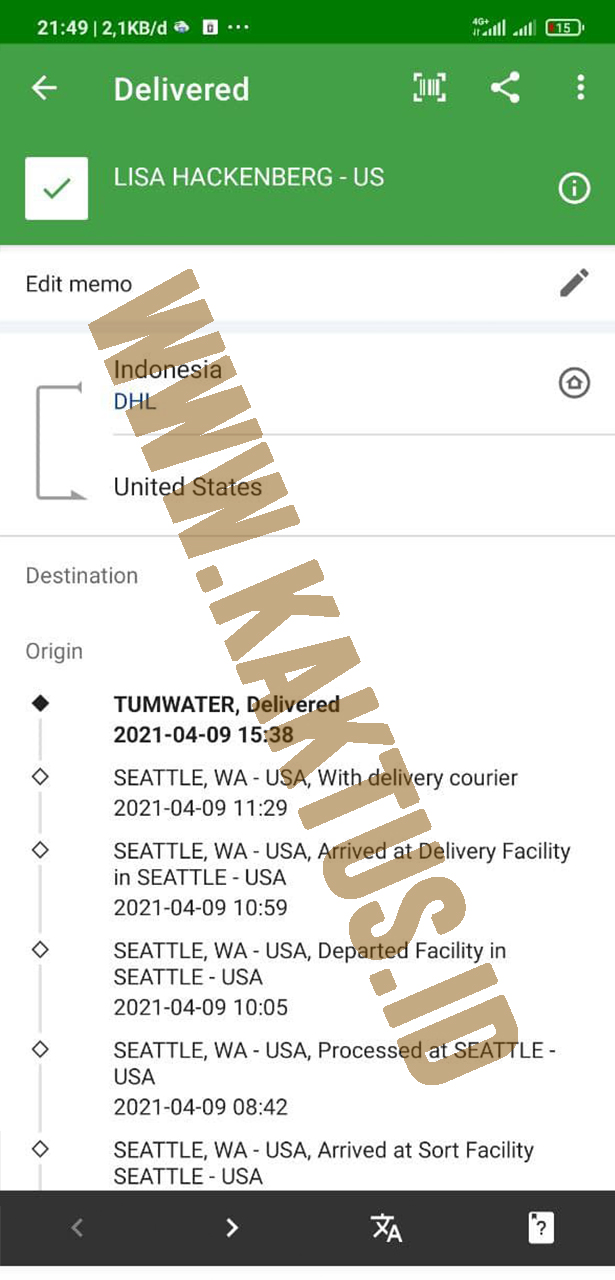This screenshot has width=615, height=1280.
Task: Open the three-dot overflow menu
Action: tap(580, 88)
